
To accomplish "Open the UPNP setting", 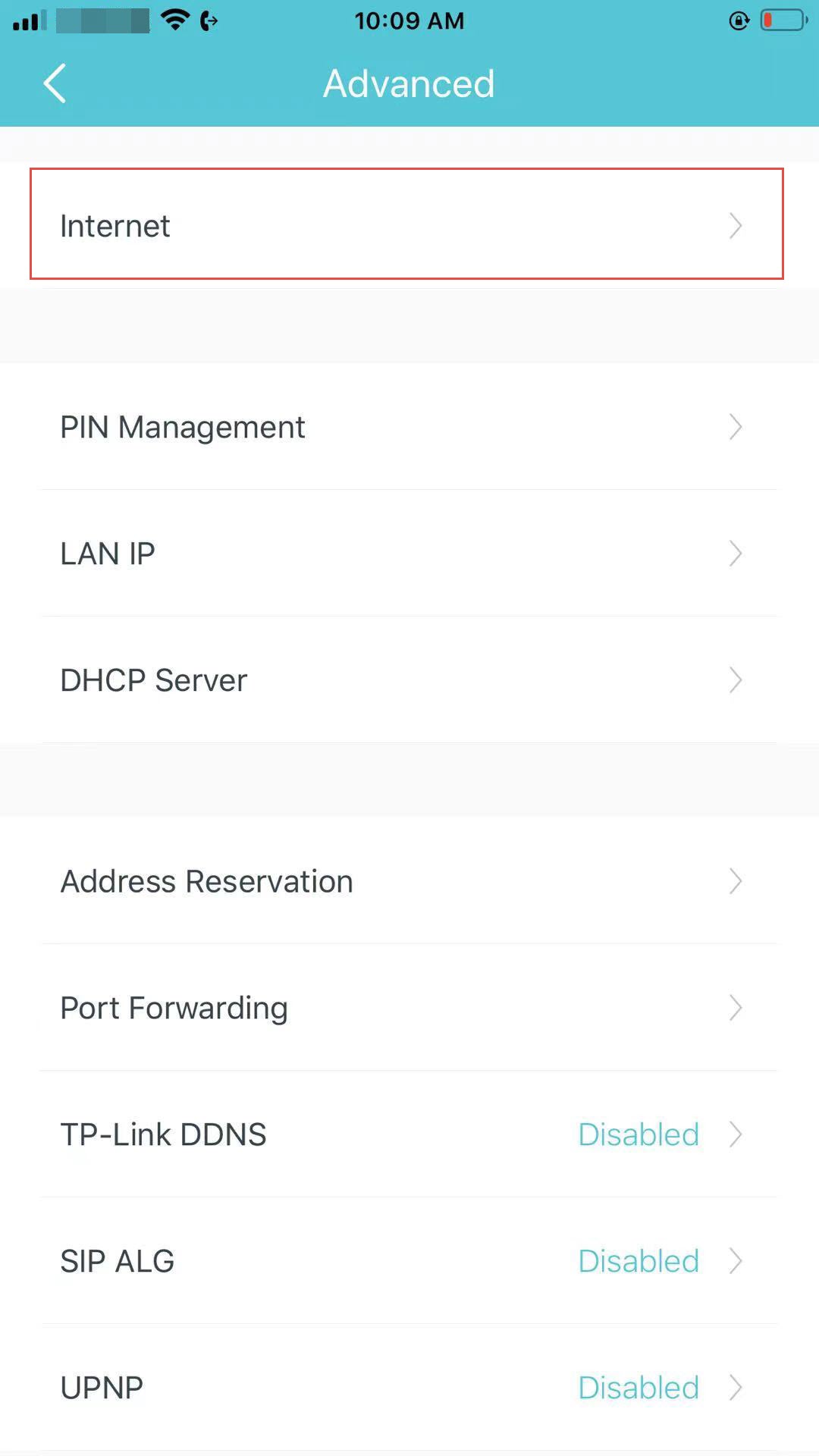I will pos(409,1388).
